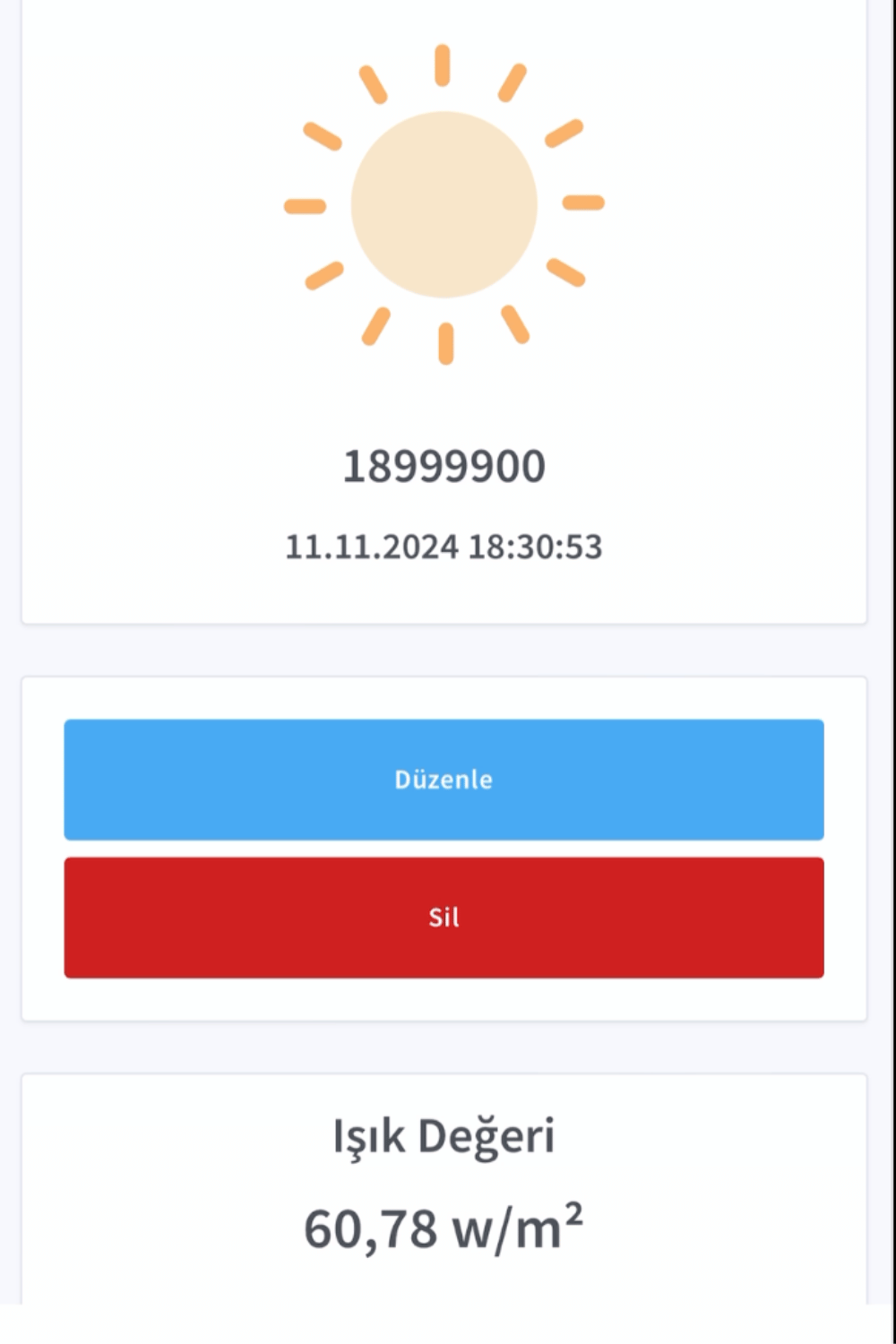Tap the Işık Değeri heading

(444, 1134)
